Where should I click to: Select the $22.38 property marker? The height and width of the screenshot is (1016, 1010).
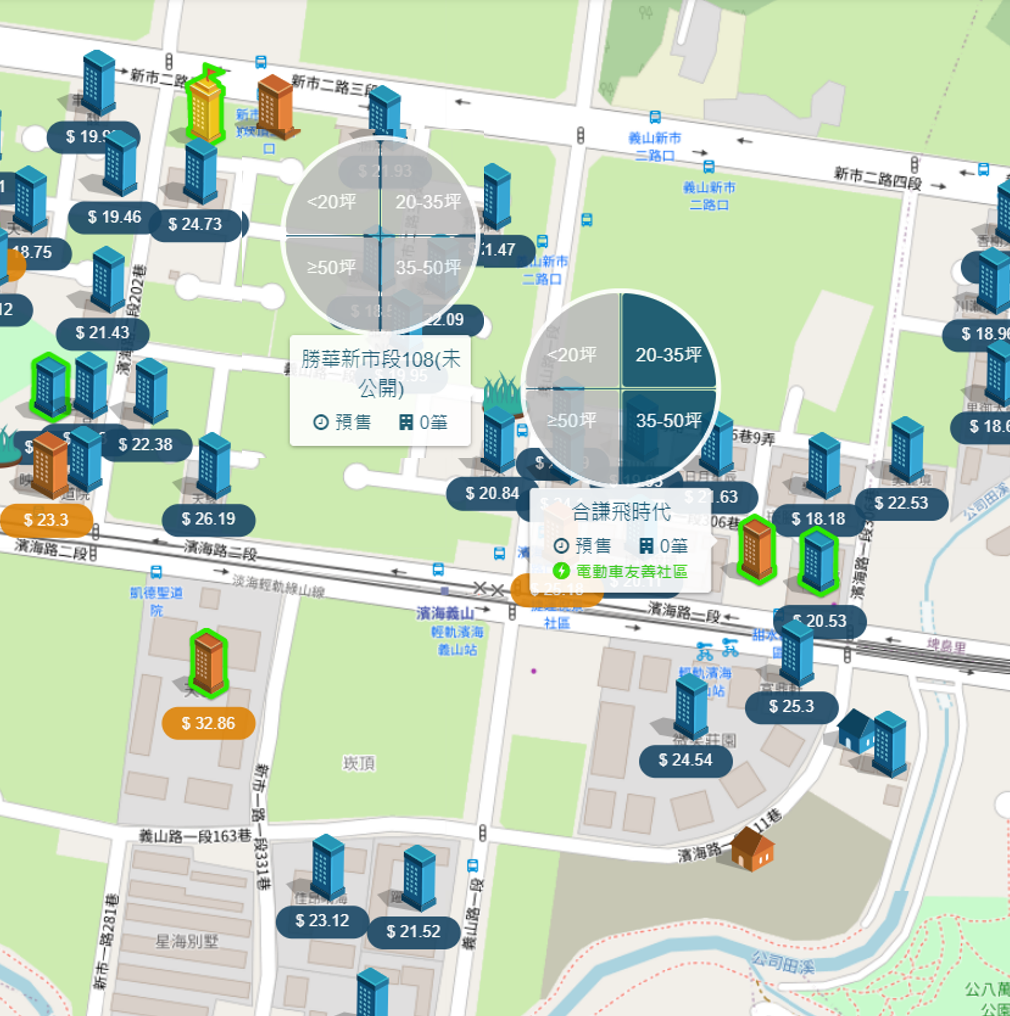[146, 444]
